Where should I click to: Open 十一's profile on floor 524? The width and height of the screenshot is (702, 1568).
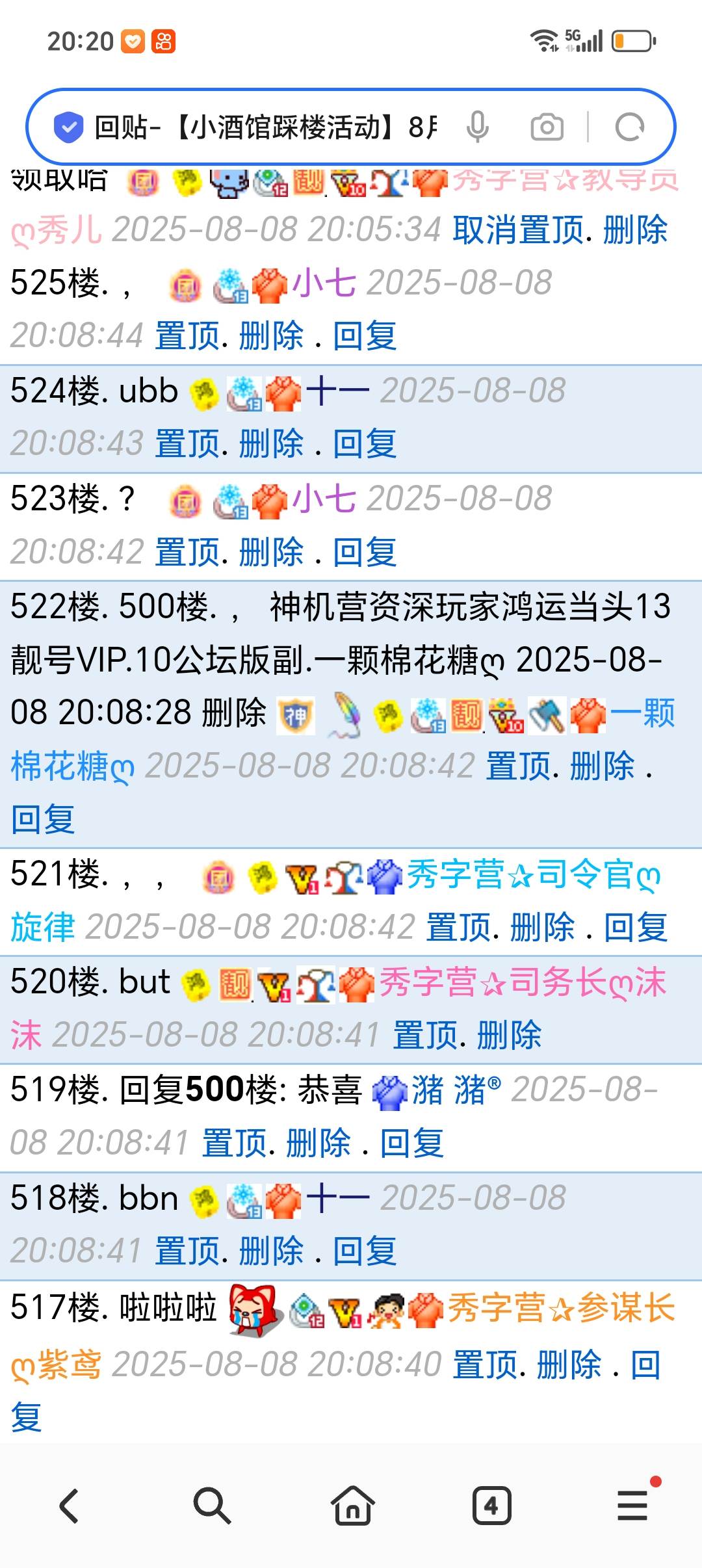pos(337,391)
